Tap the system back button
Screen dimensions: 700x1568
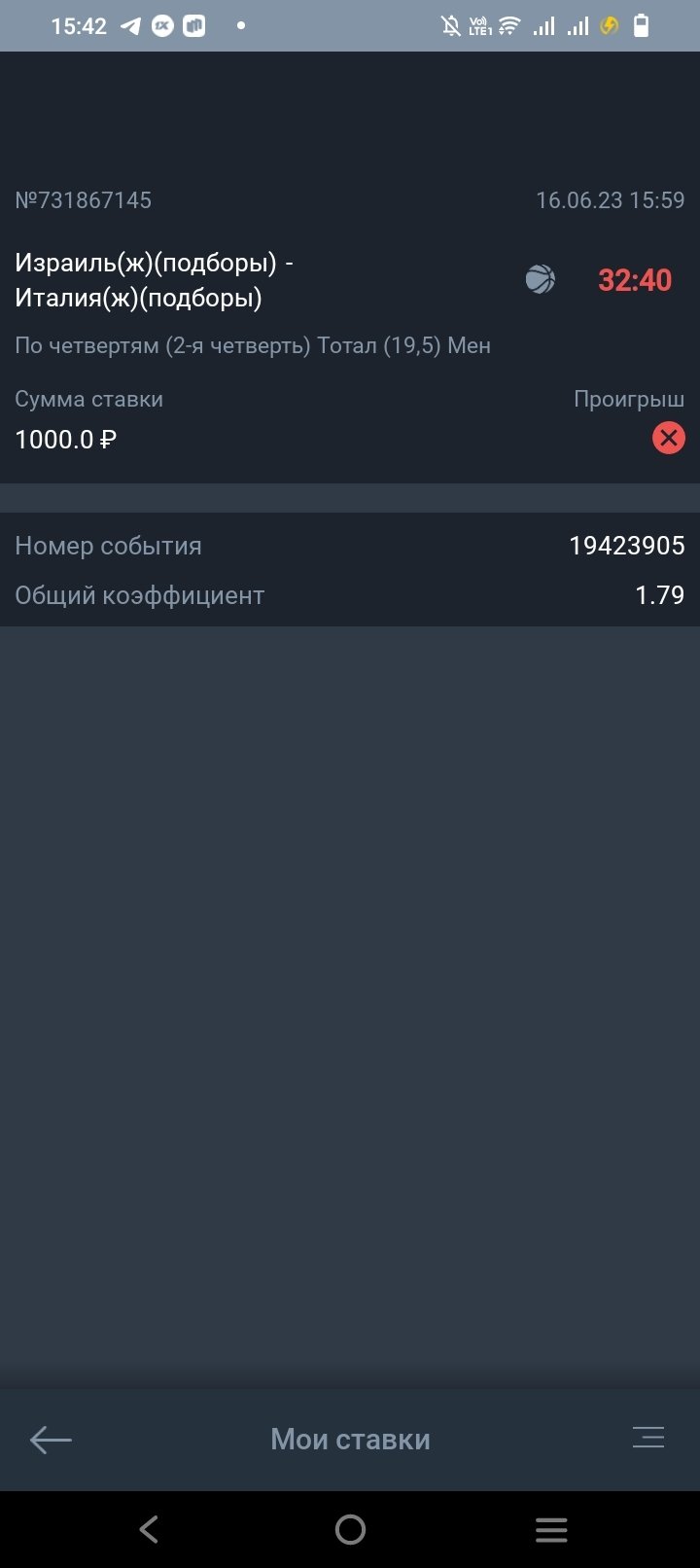(149, 1529)
